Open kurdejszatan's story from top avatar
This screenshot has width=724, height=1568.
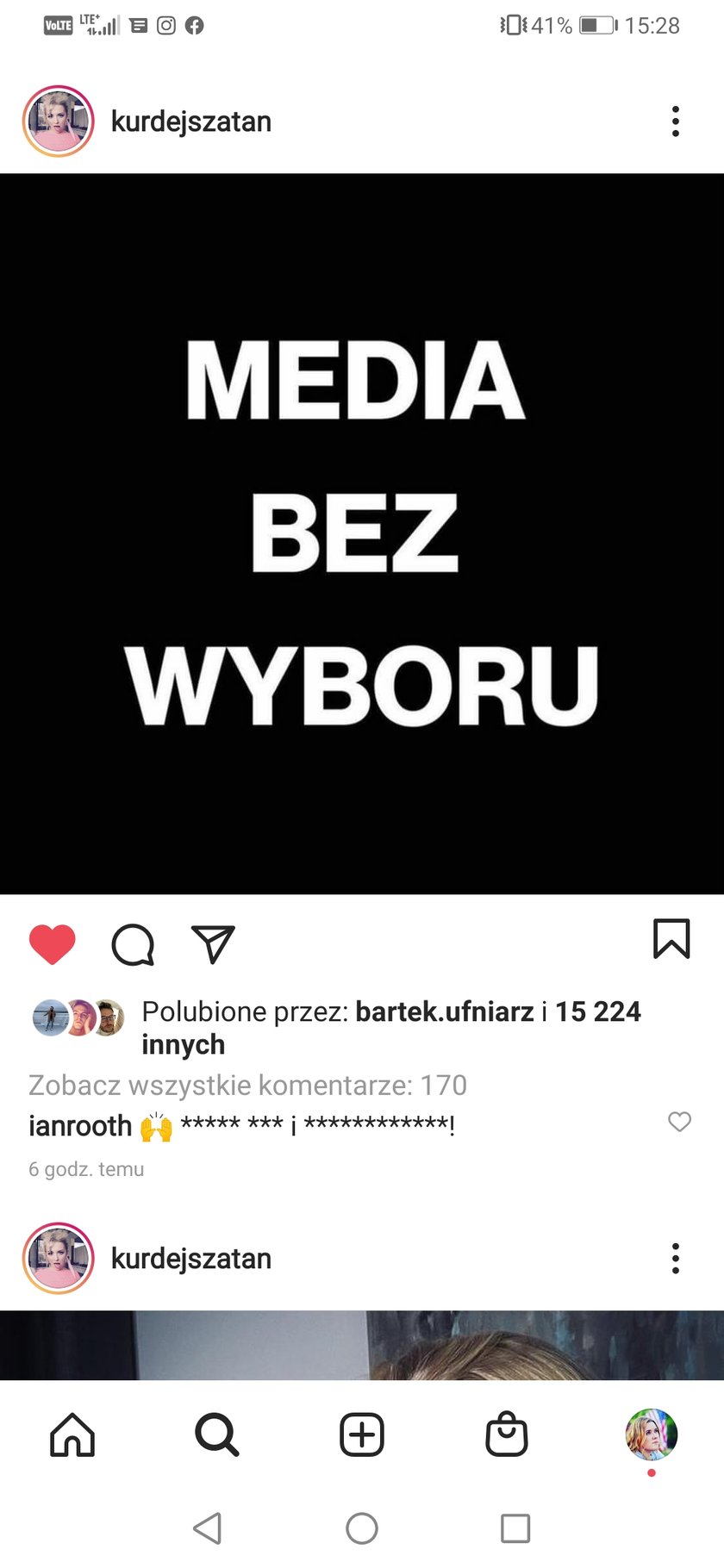pyautogui.click(x=59, y=121)
